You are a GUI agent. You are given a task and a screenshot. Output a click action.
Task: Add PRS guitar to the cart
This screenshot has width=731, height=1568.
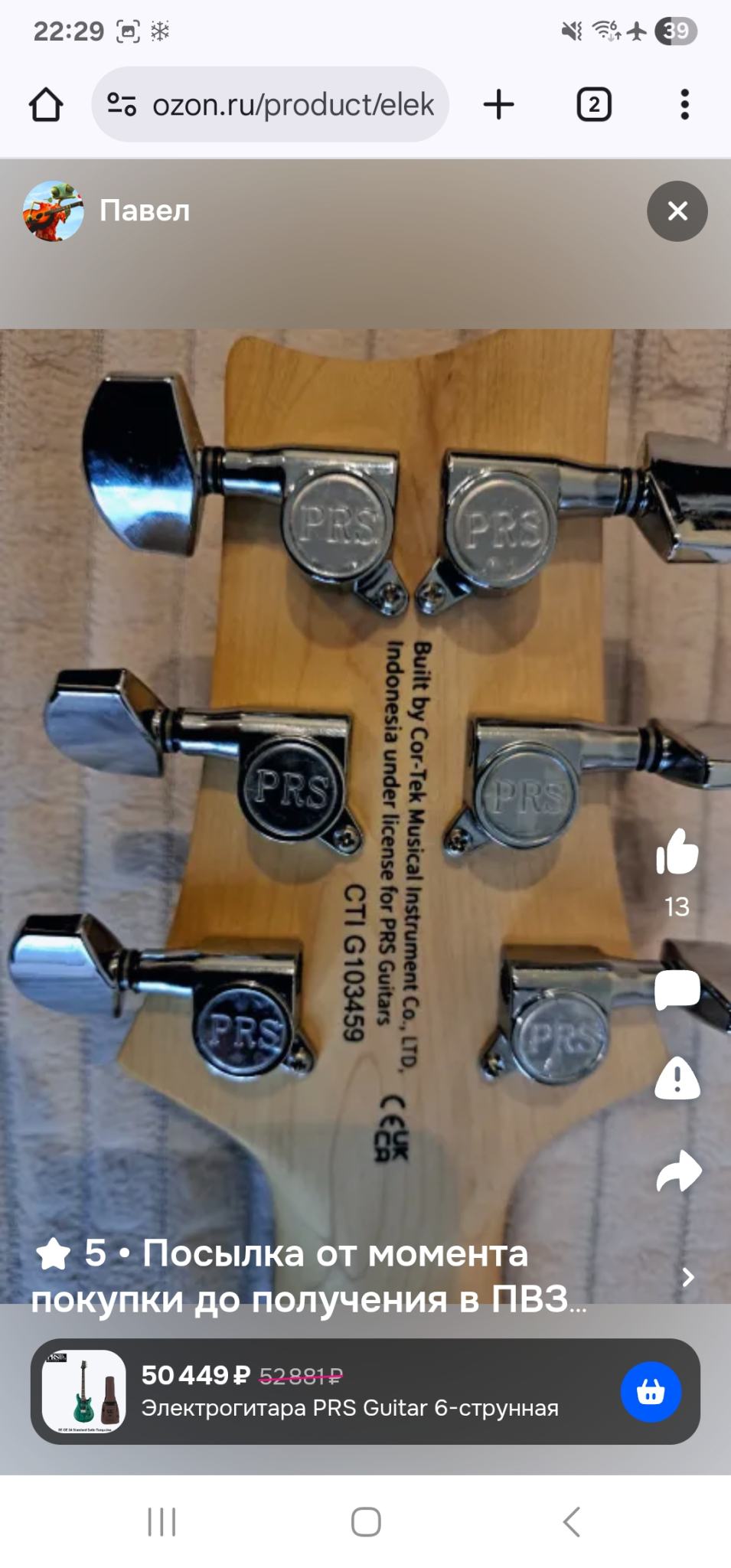651,1391
